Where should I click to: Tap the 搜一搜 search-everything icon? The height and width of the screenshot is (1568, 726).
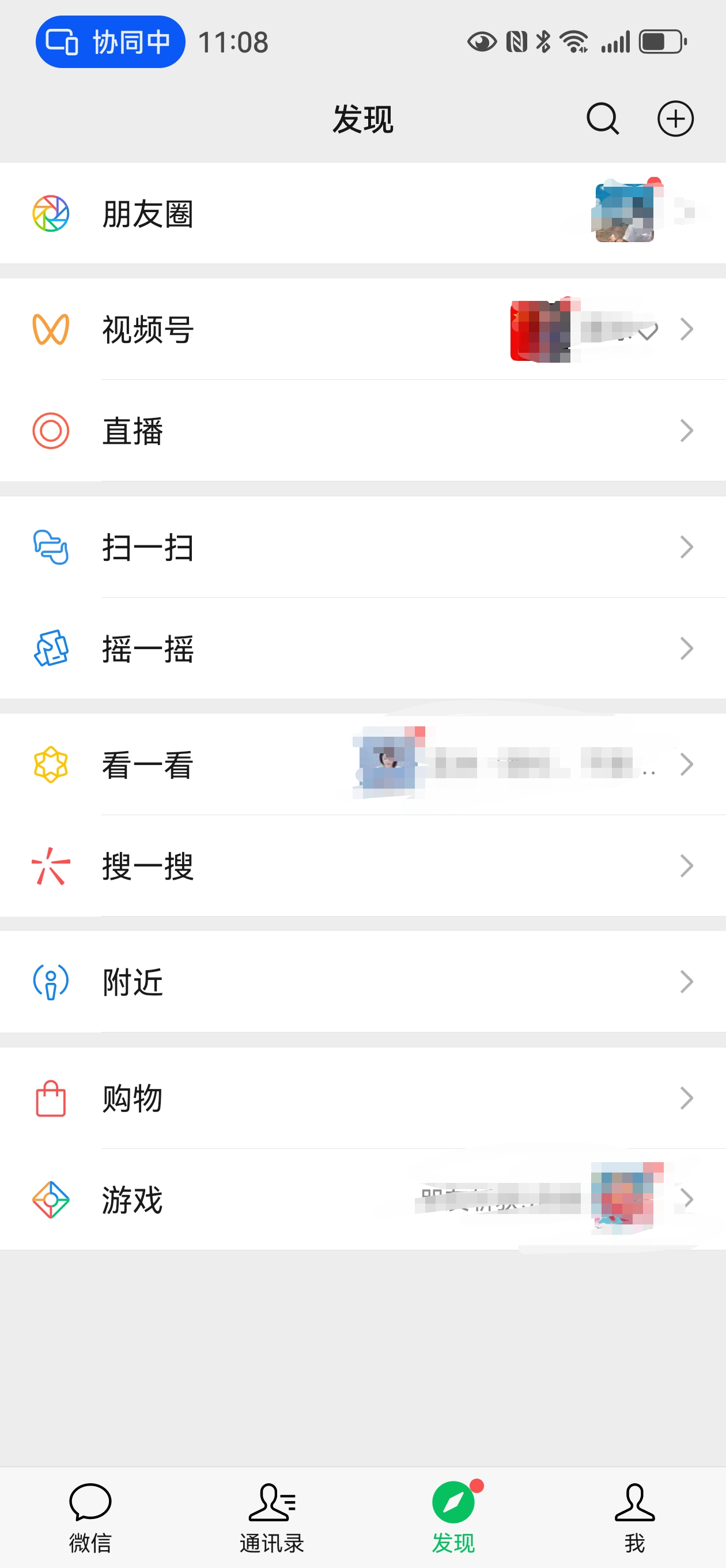pyautogui.click(x=51, y=866)
